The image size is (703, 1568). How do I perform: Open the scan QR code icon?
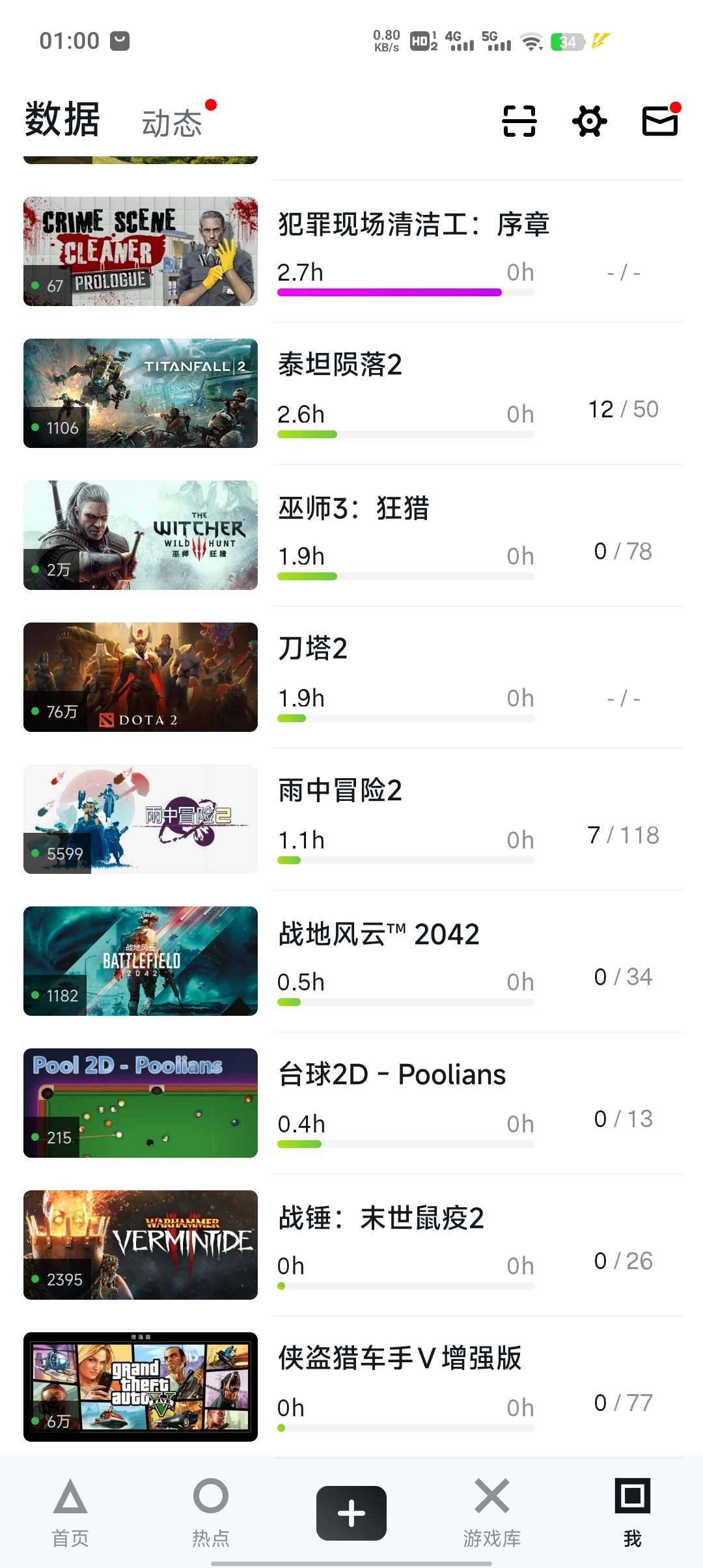coord(519,121)
